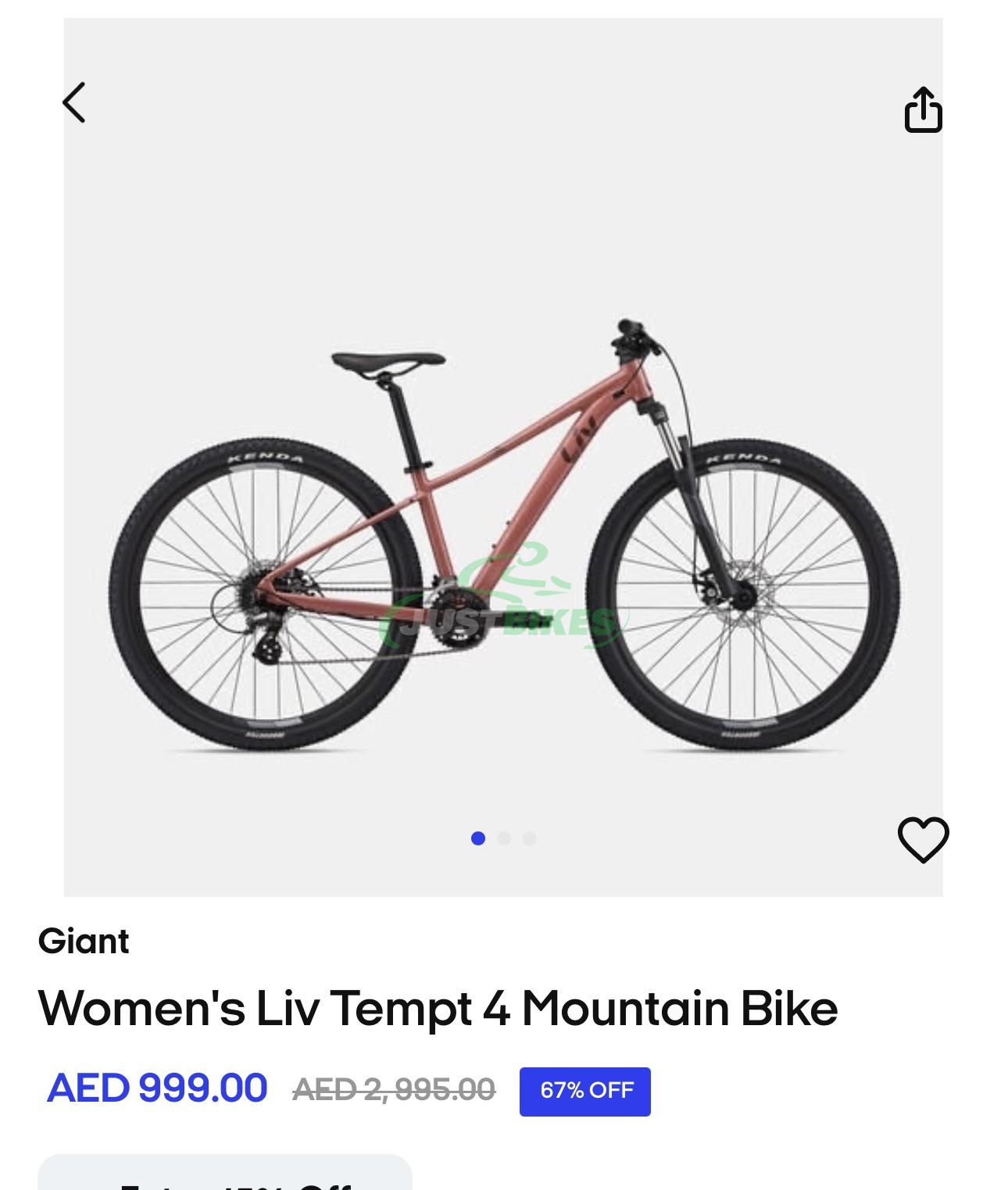Go back to the previous page
The height and width of the screenshot is (1190, 1008).
tap(74, 103)
